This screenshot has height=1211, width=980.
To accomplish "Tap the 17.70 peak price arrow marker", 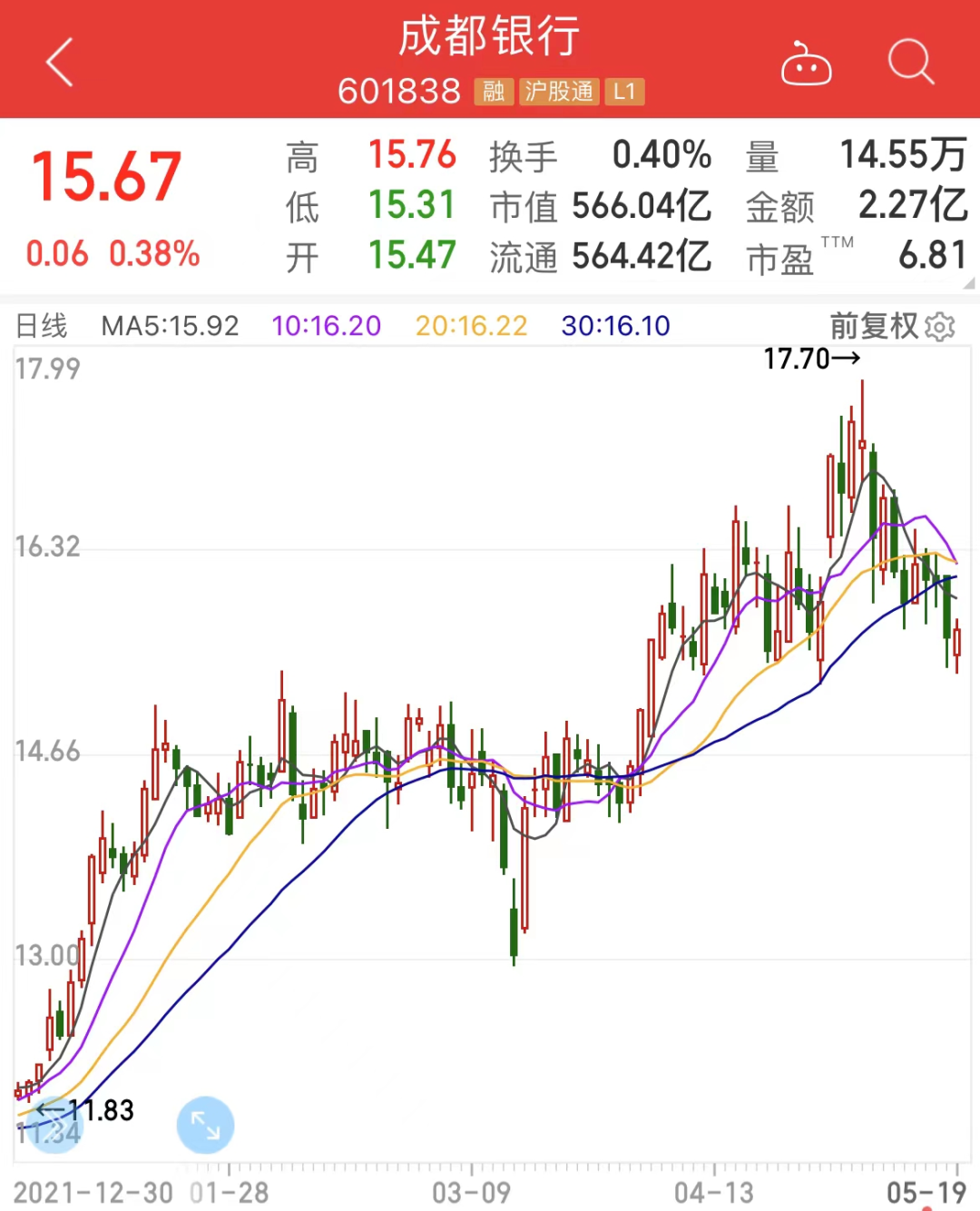I will [x=810, y=359].
